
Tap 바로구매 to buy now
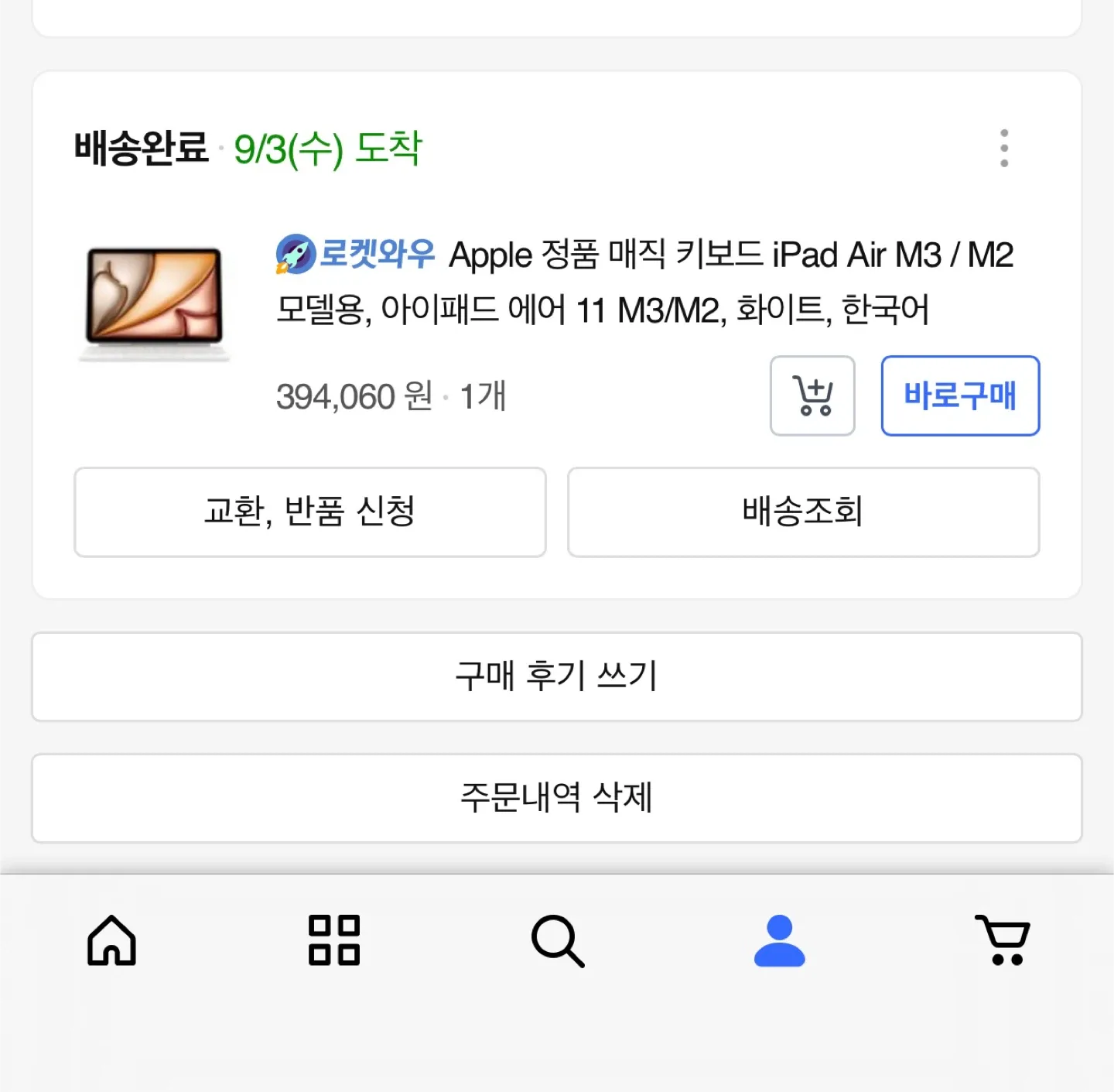(x=960, y=395)
